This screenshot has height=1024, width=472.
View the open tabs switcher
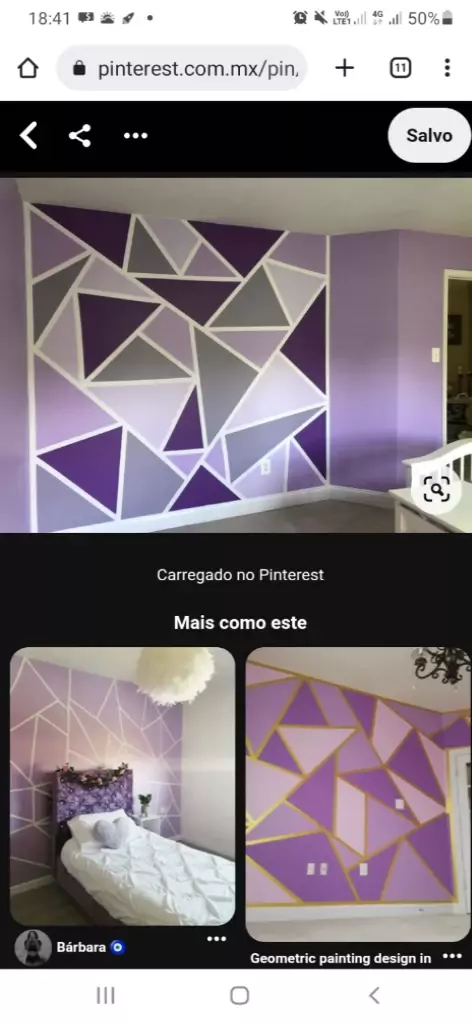400,67
